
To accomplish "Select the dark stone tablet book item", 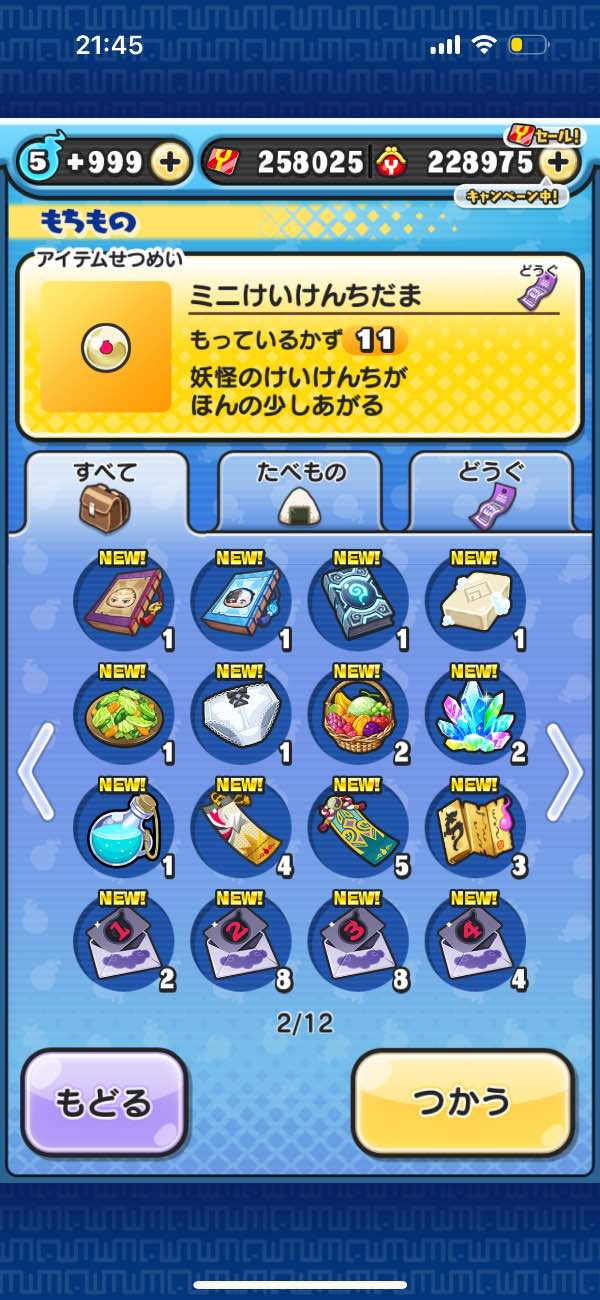I will (357, 600).
